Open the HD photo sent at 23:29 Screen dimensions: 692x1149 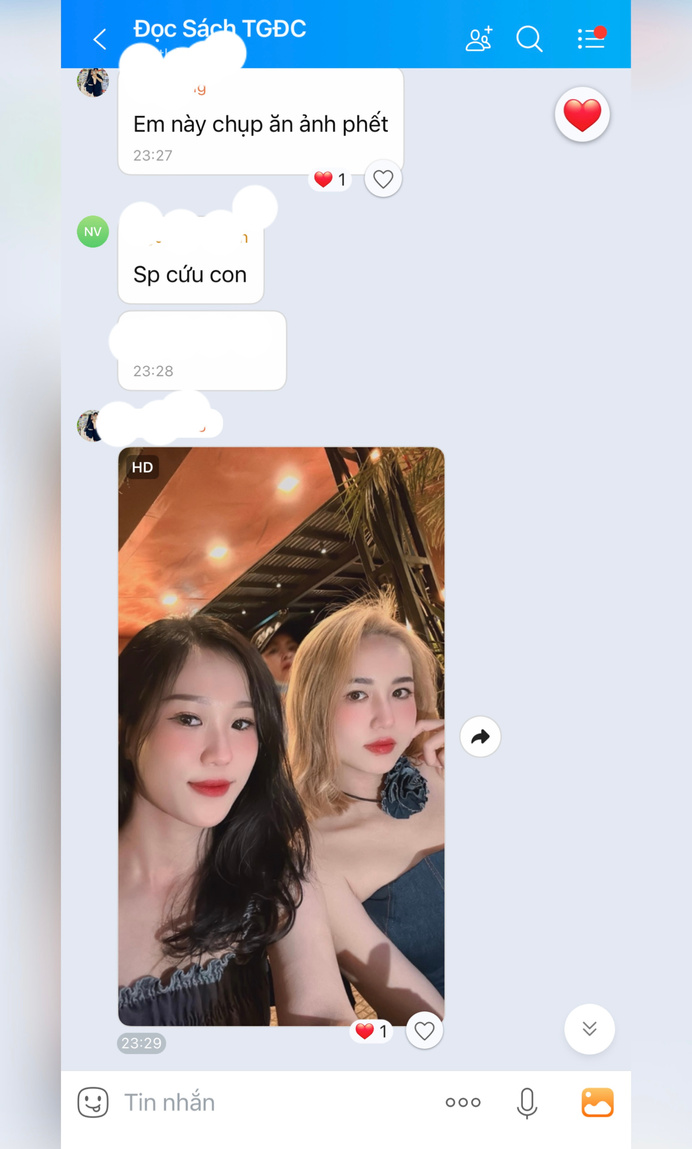tap(281, 736)
